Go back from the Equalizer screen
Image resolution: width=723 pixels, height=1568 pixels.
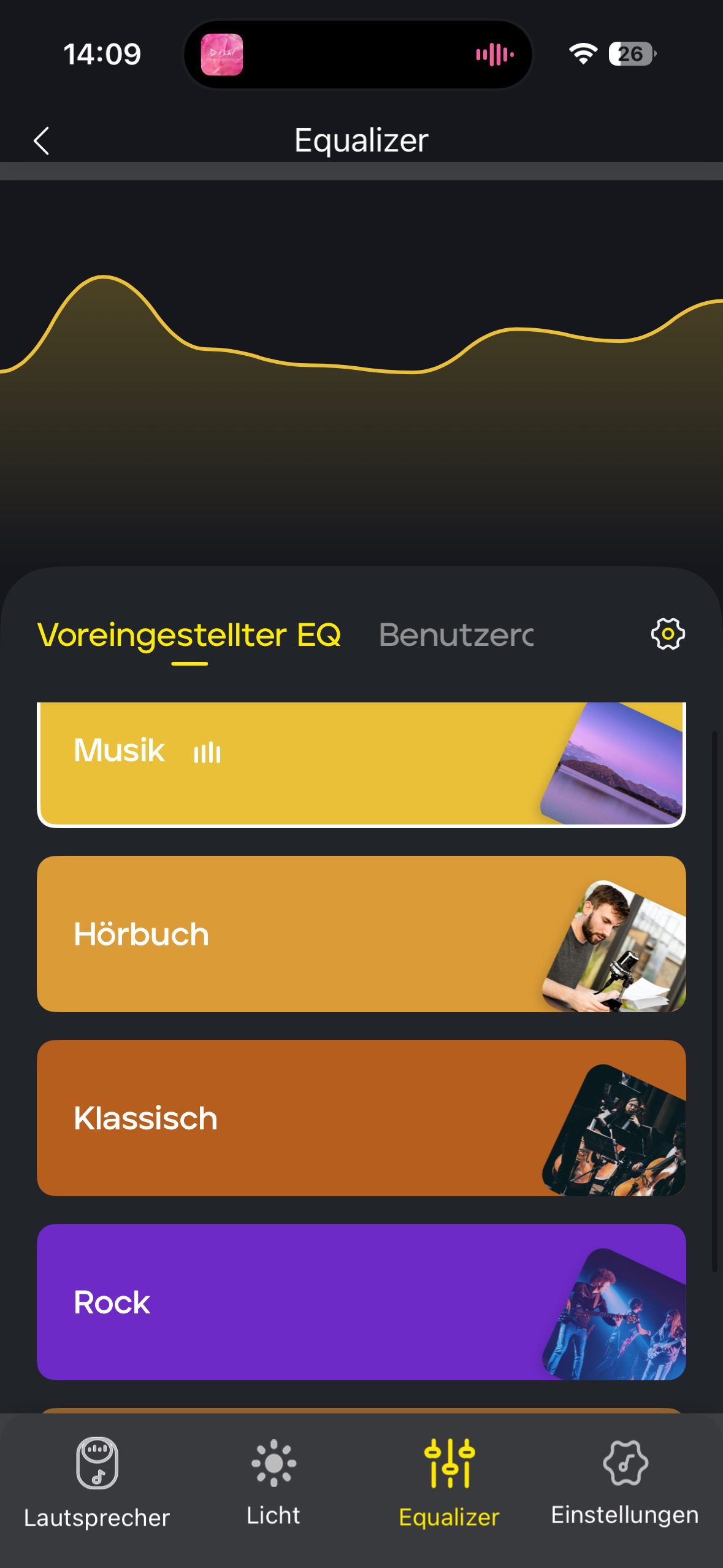tap(42, 141)
